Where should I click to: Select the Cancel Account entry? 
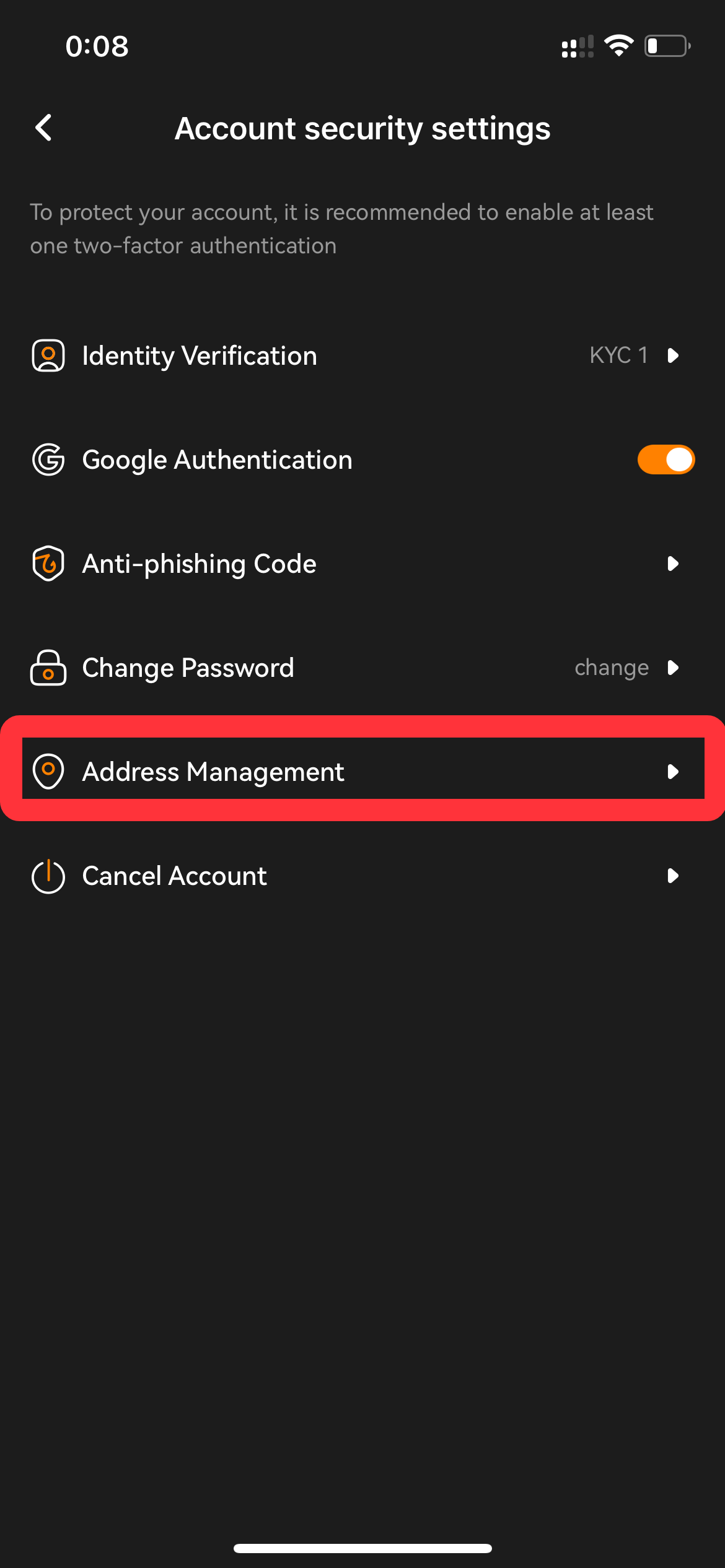(x=174, y=876)
